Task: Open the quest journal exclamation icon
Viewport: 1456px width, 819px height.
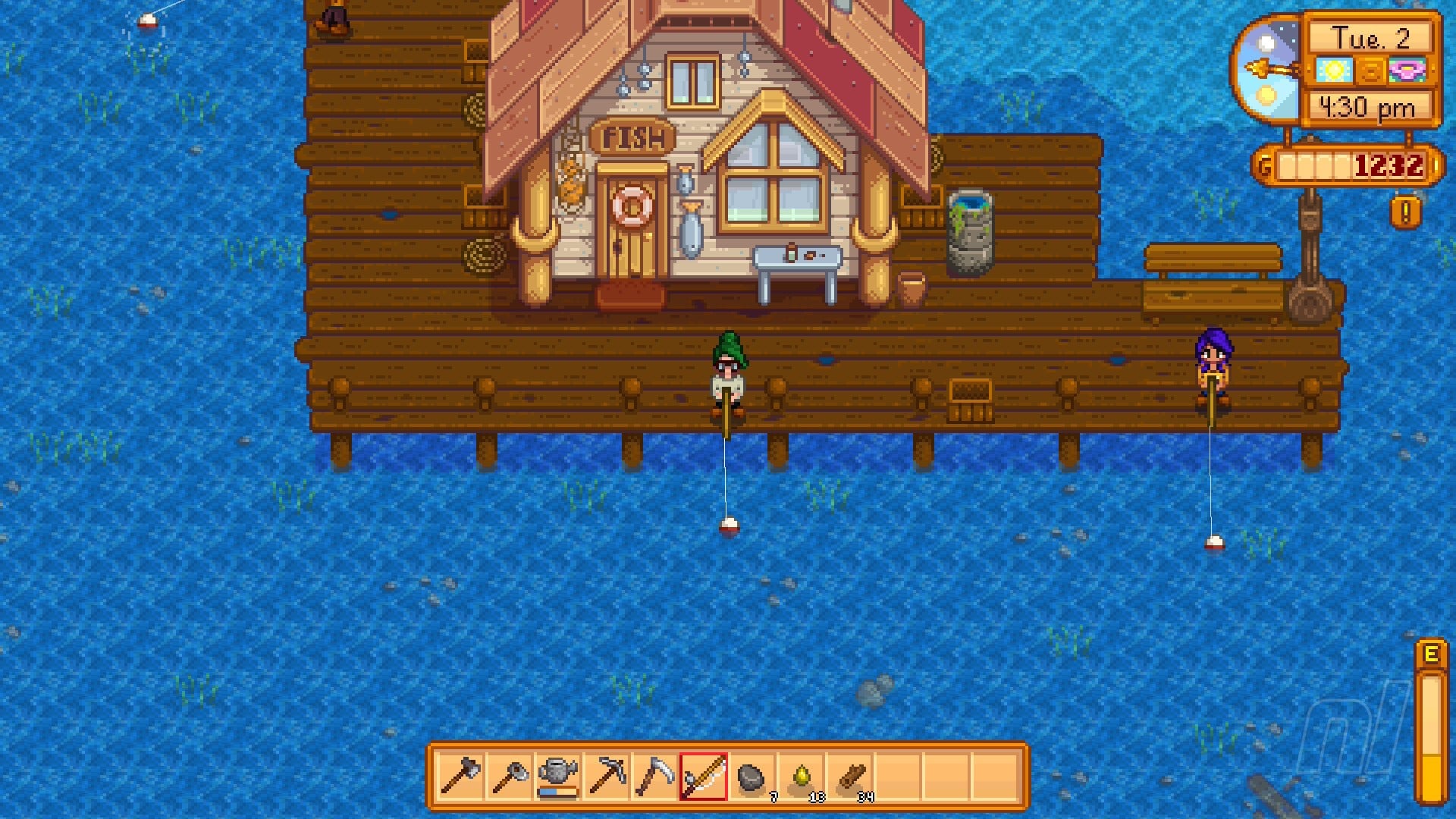Action: [1405, 212]
